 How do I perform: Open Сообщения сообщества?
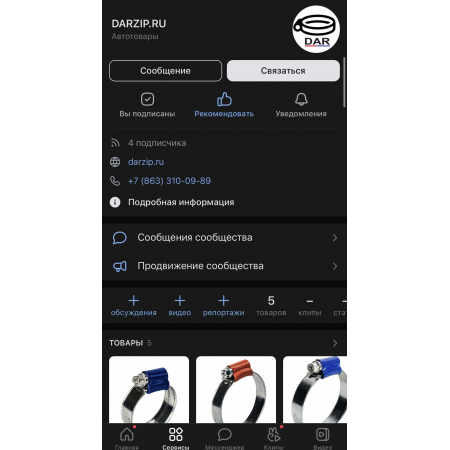224,238
